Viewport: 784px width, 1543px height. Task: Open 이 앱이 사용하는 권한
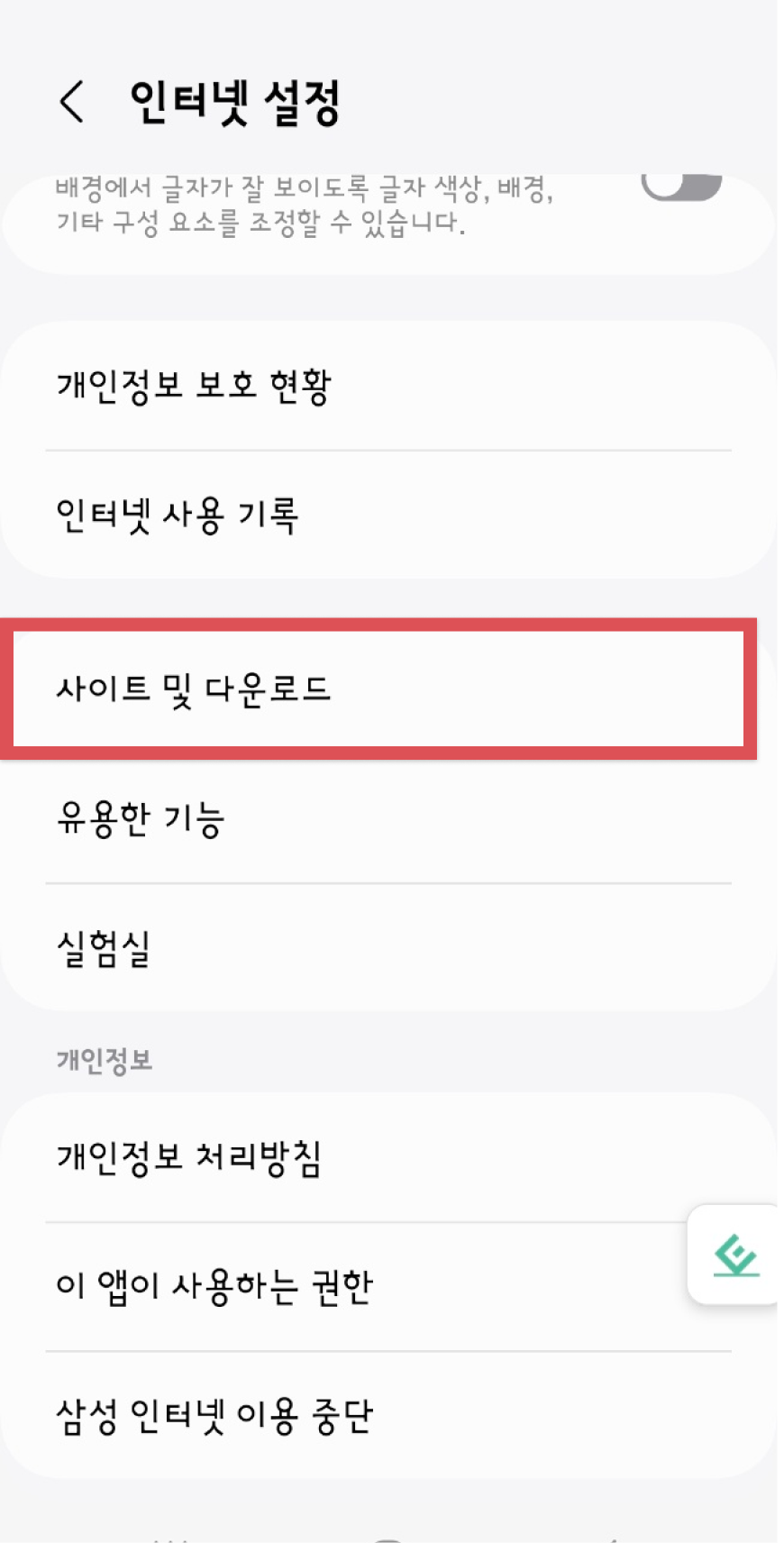pos(360,1287)
